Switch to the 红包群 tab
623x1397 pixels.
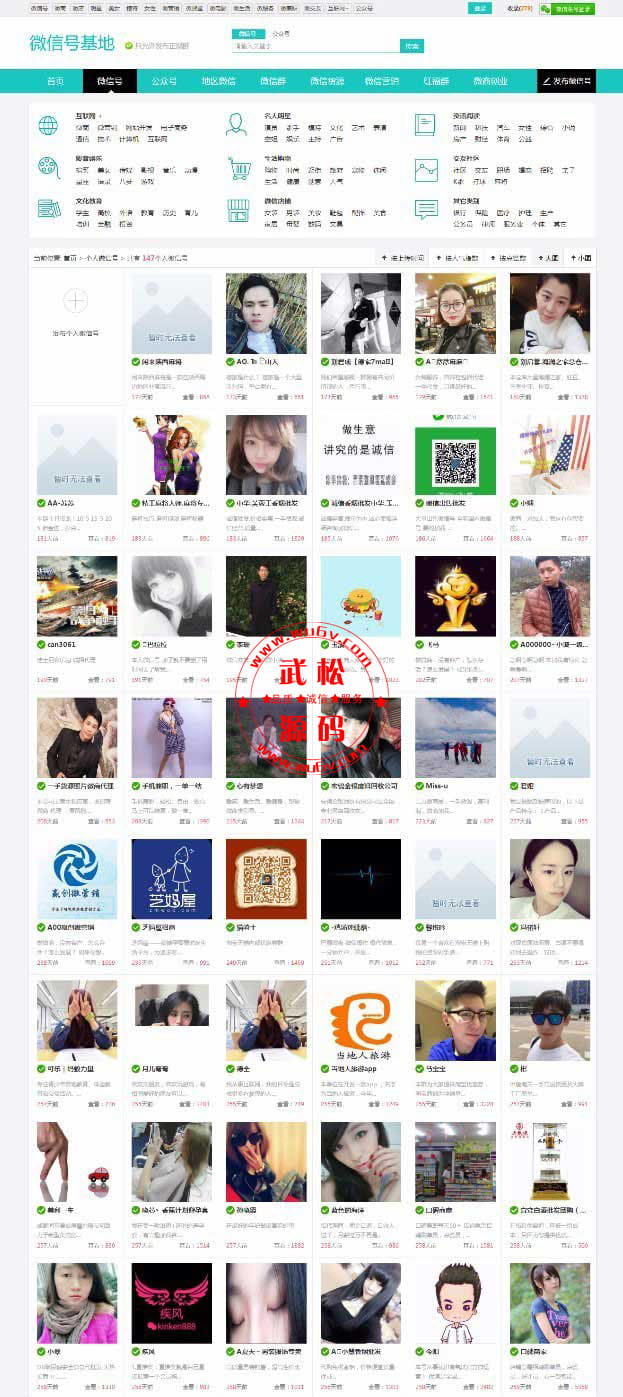pos(436,81)
